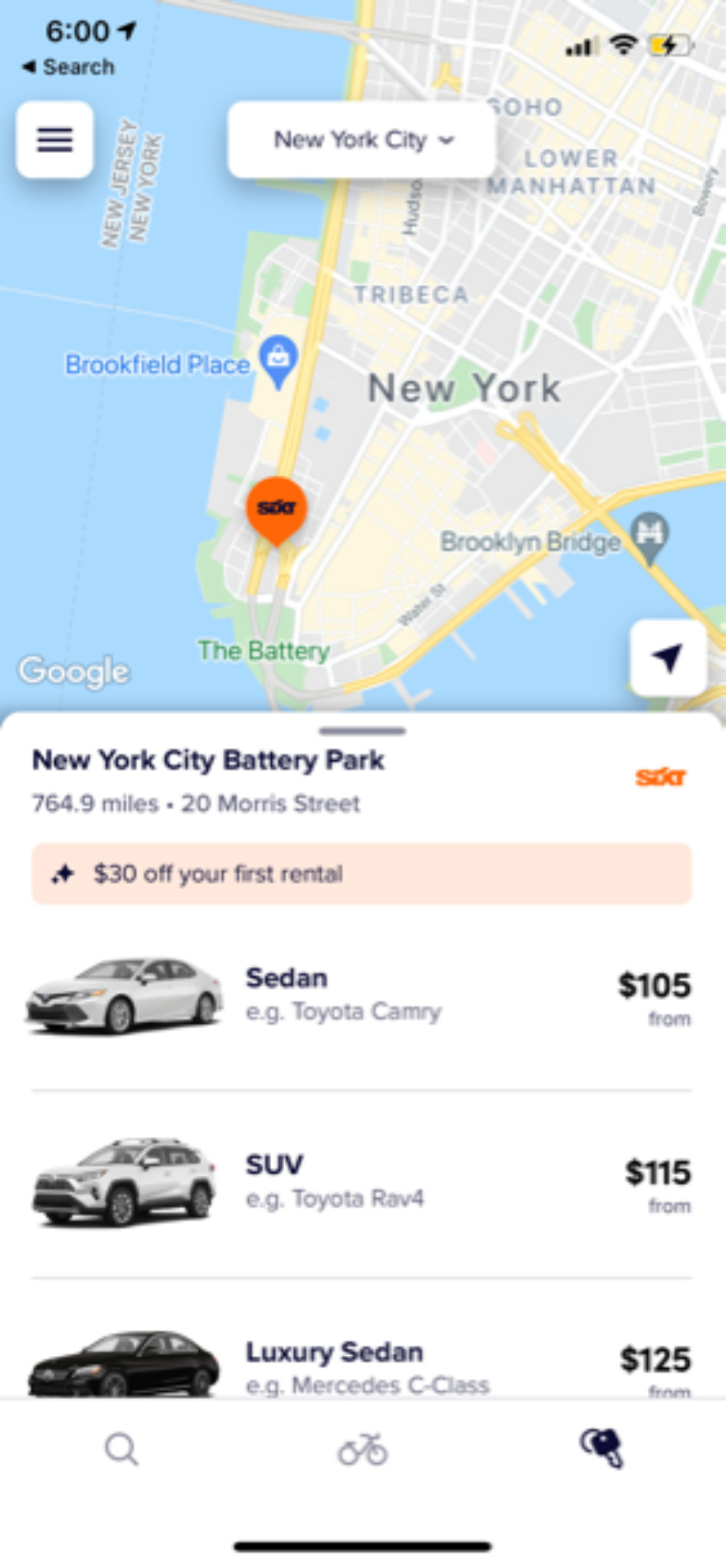Switch to the bike tab
This screenshot has height=1568, width=726.
pyautogui.click(x=363, y=1449)
